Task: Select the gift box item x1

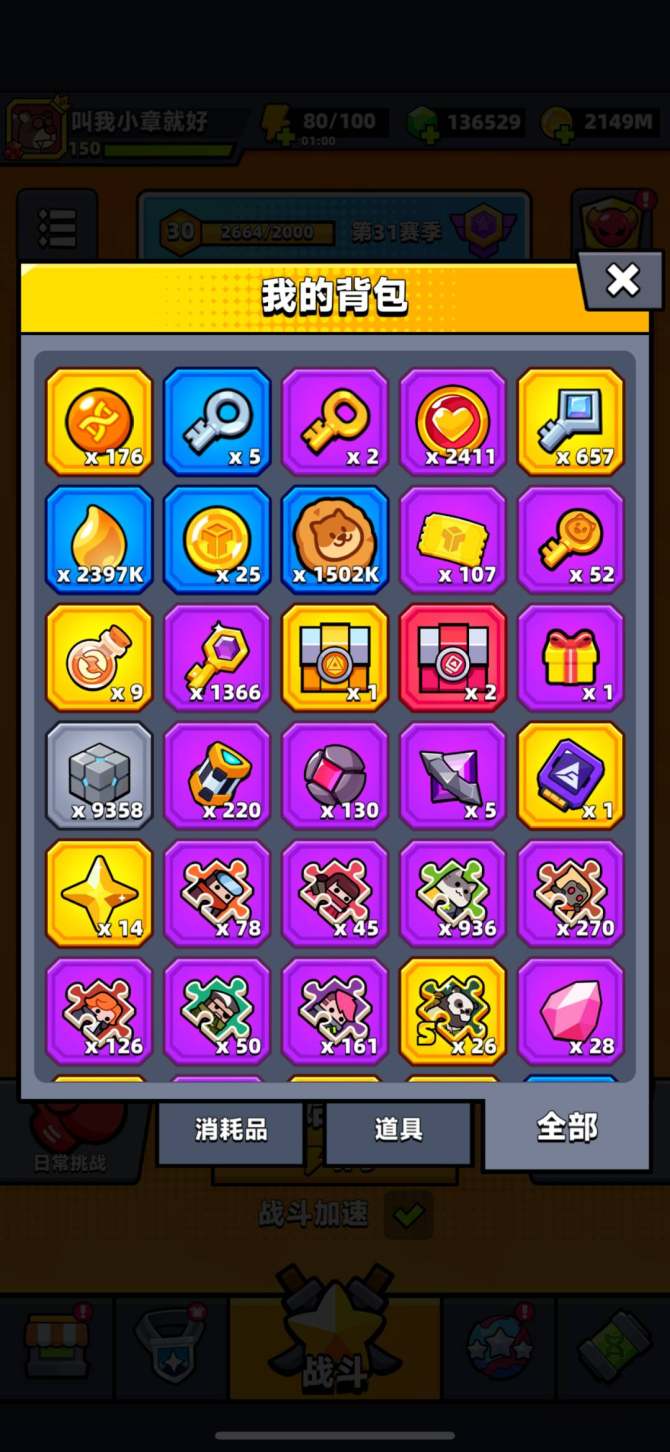Action: (570, 657)
